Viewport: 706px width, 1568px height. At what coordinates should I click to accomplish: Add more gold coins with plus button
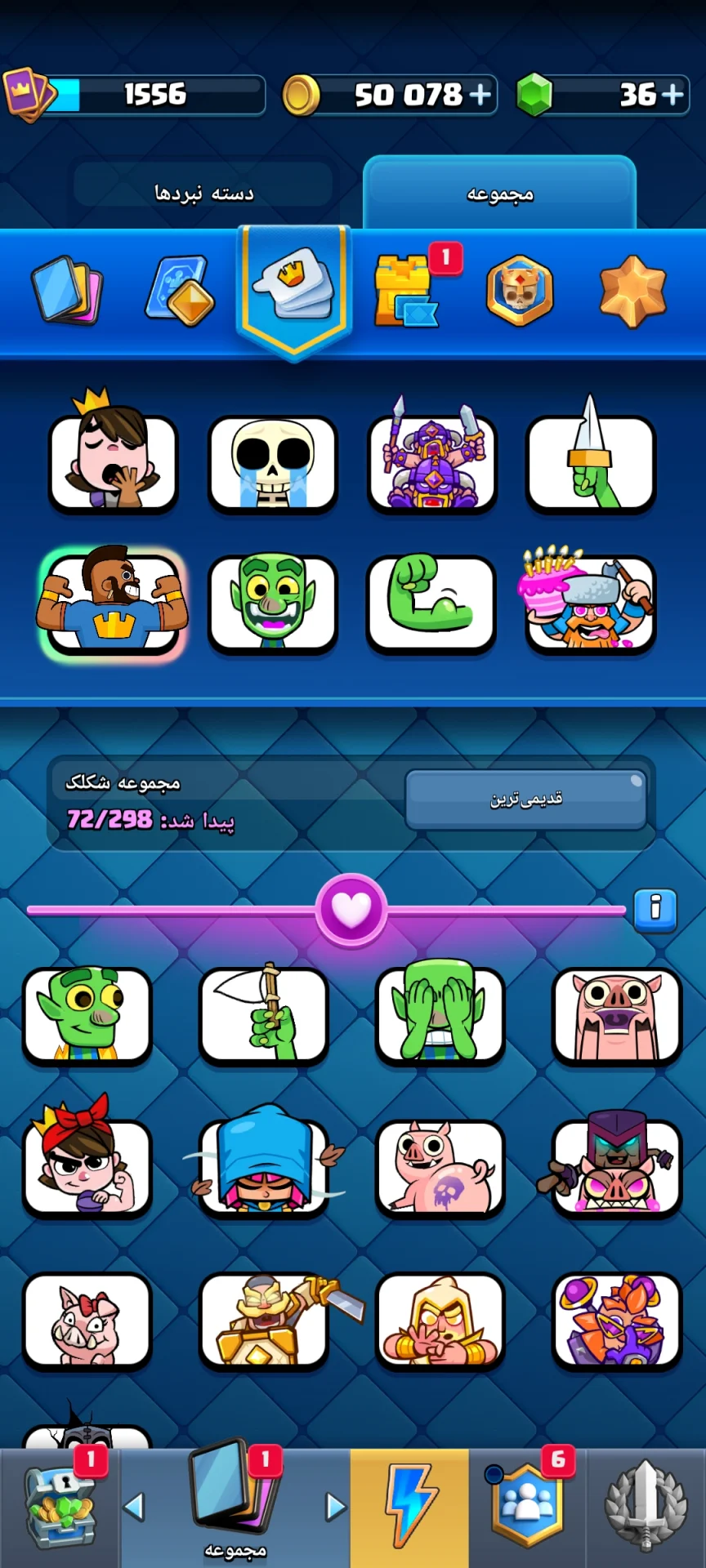click(480, 95)
